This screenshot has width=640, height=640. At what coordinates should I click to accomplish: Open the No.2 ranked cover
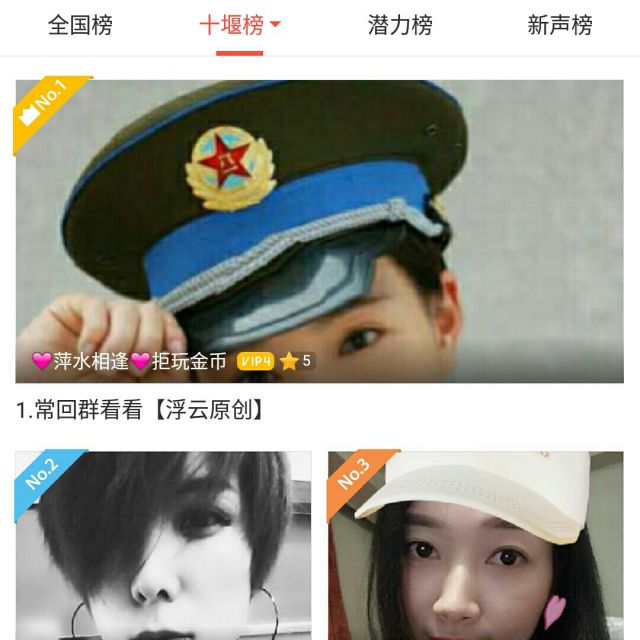(x=163, y=545)
